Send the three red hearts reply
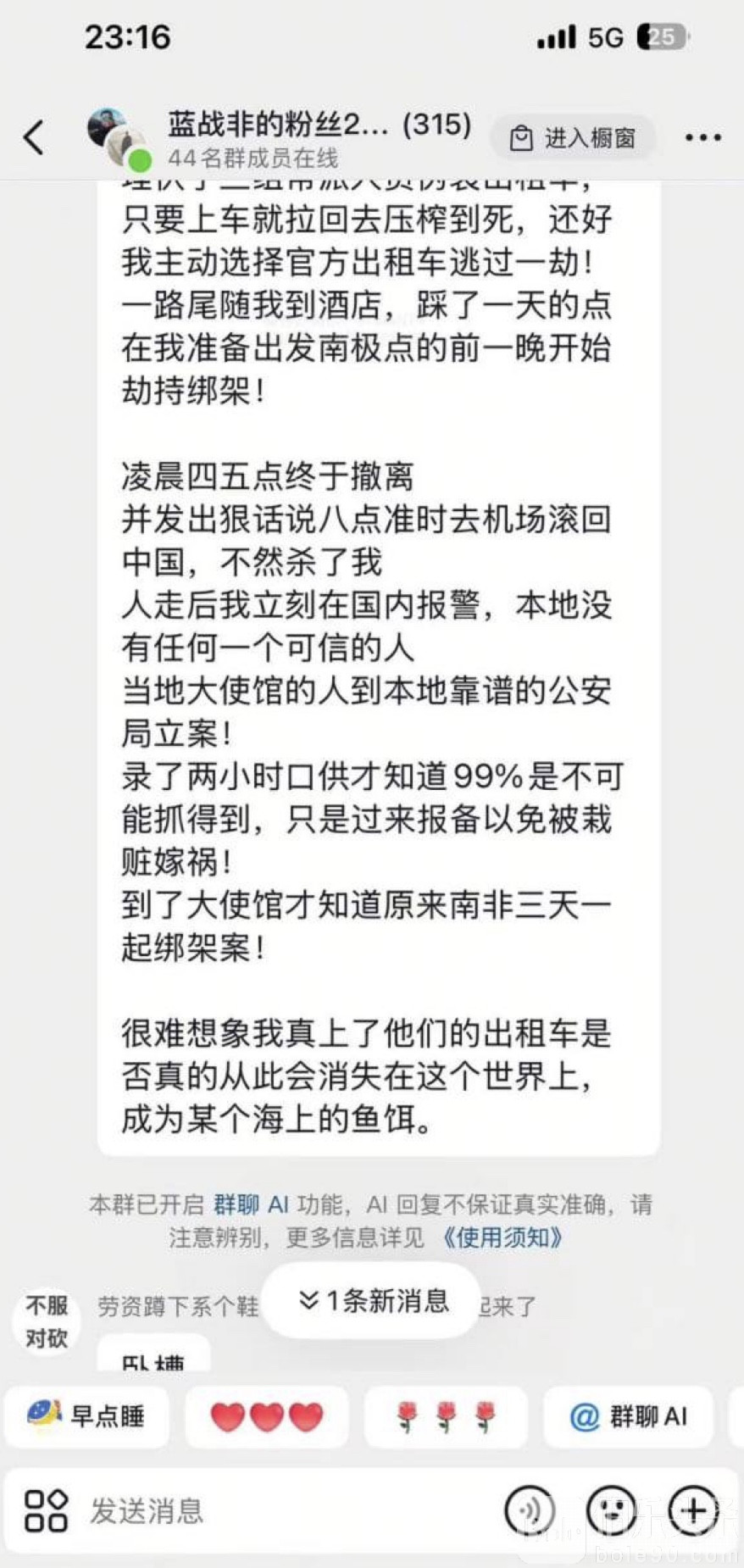This screenshot has height=1568, width=744. [266, 1416]
